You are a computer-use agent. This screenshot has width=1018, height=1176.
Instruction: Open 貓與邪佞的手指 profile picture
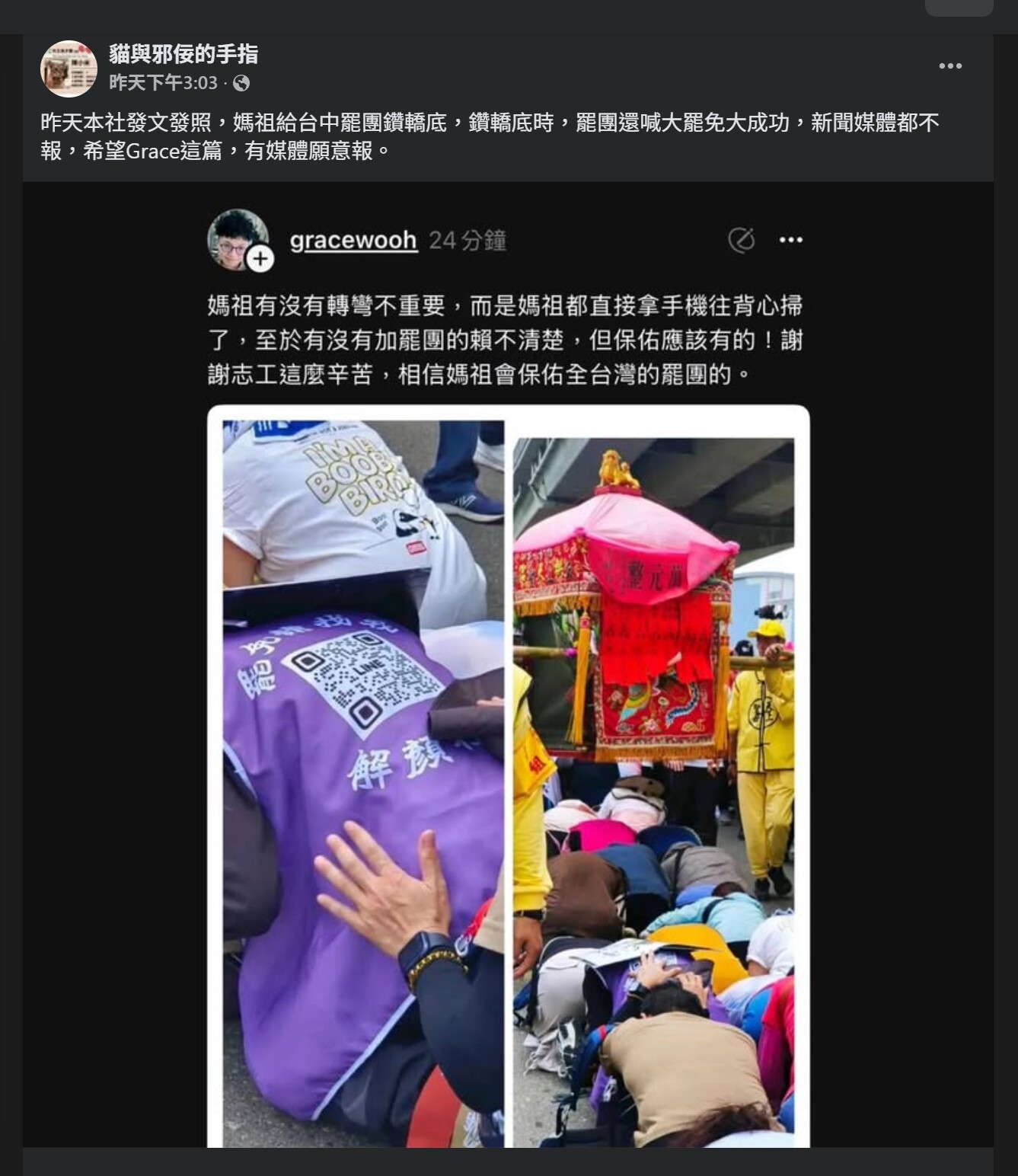(69, 69)
